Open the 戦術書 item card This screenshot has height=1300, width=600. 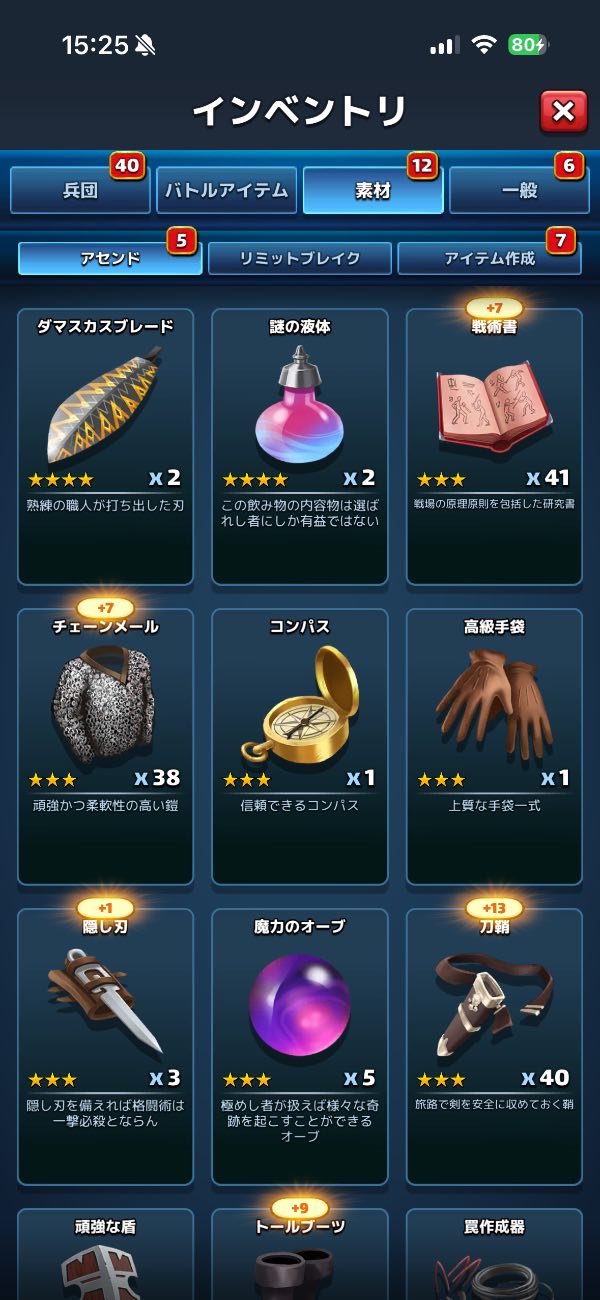point(494,445)
